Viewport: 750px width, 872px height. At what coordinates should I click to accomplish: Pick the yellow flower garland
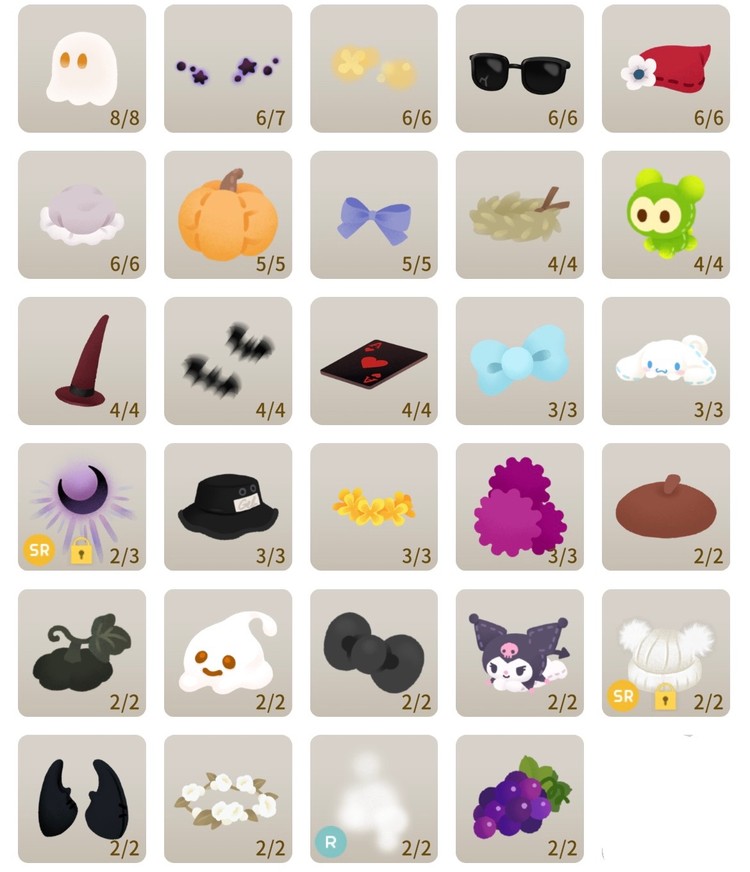(x=374, y=506)
